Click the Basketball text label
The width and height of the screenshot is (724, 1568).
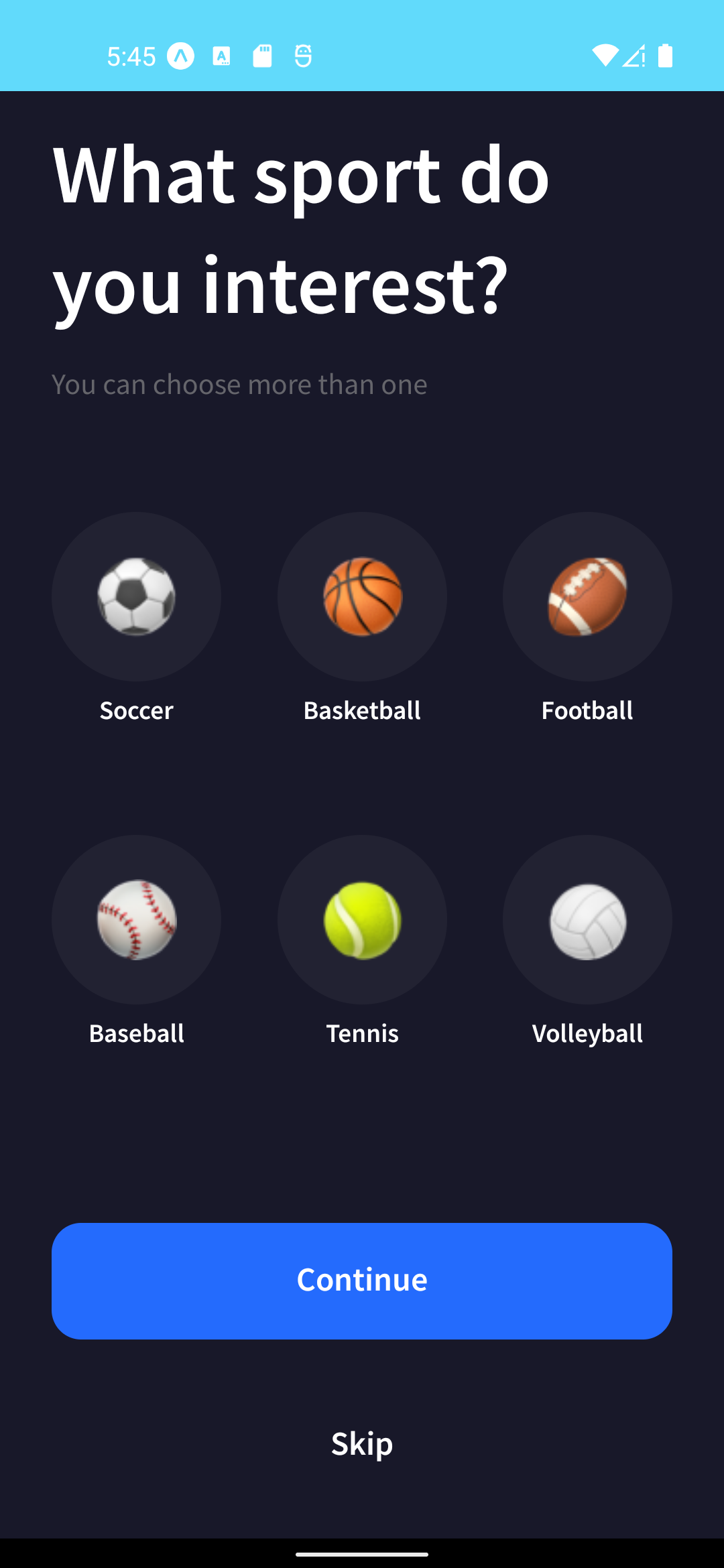click(361, 710)
